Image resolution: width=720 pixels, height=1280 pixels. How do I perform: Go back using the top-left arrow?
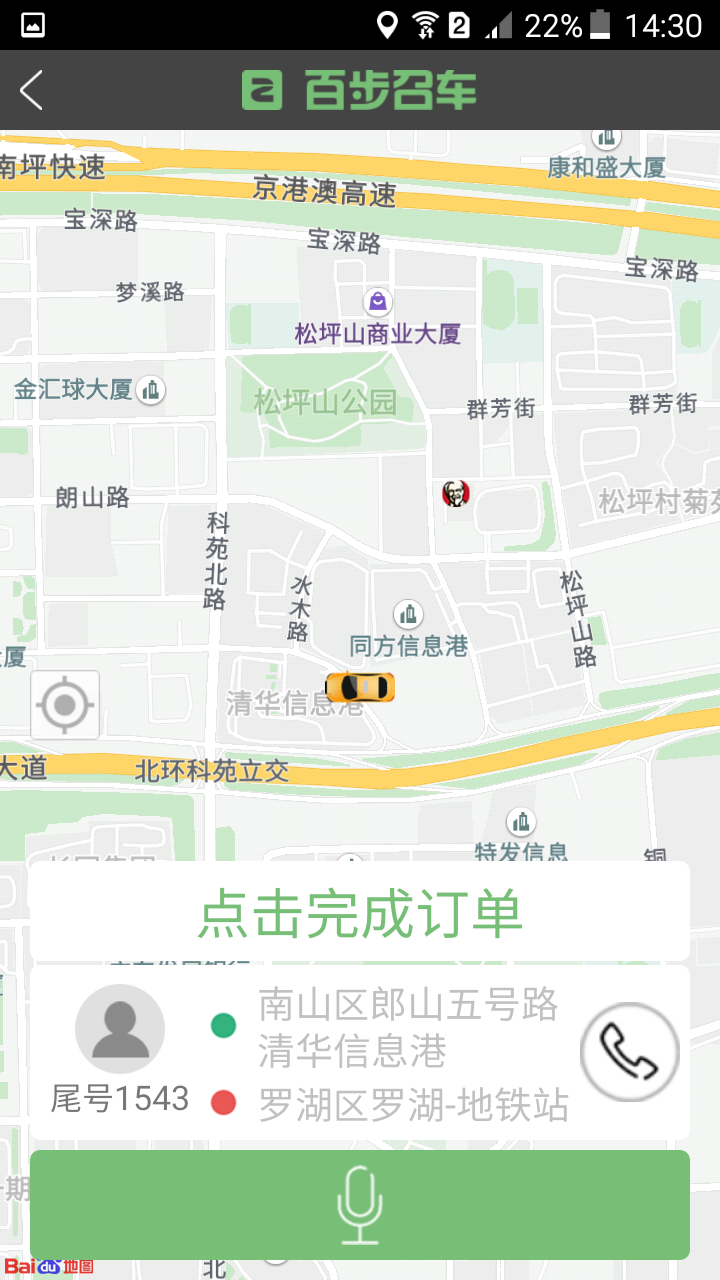coord(32,90)
